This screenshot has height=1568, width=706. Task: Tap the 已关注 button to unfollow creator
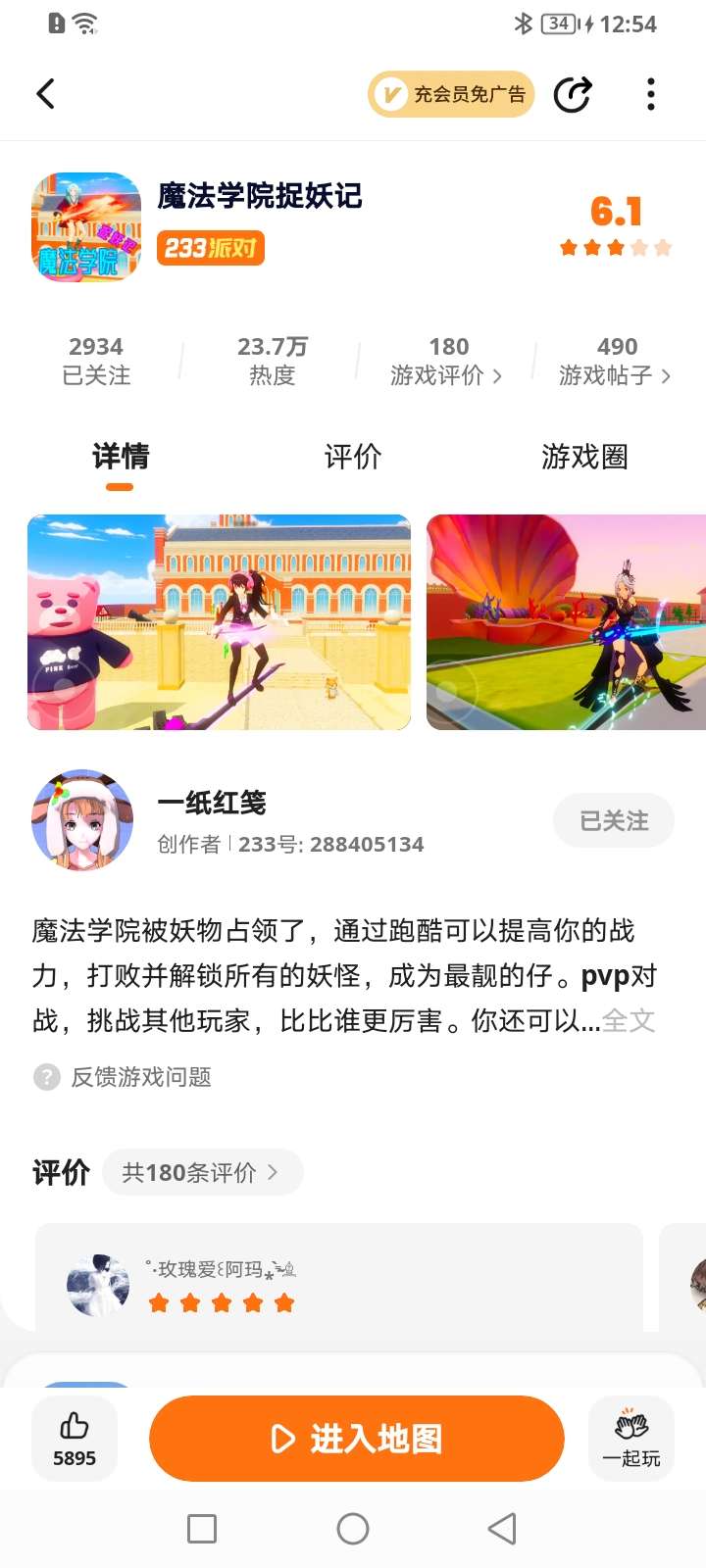pyautogui.click(x=614, y=821)
